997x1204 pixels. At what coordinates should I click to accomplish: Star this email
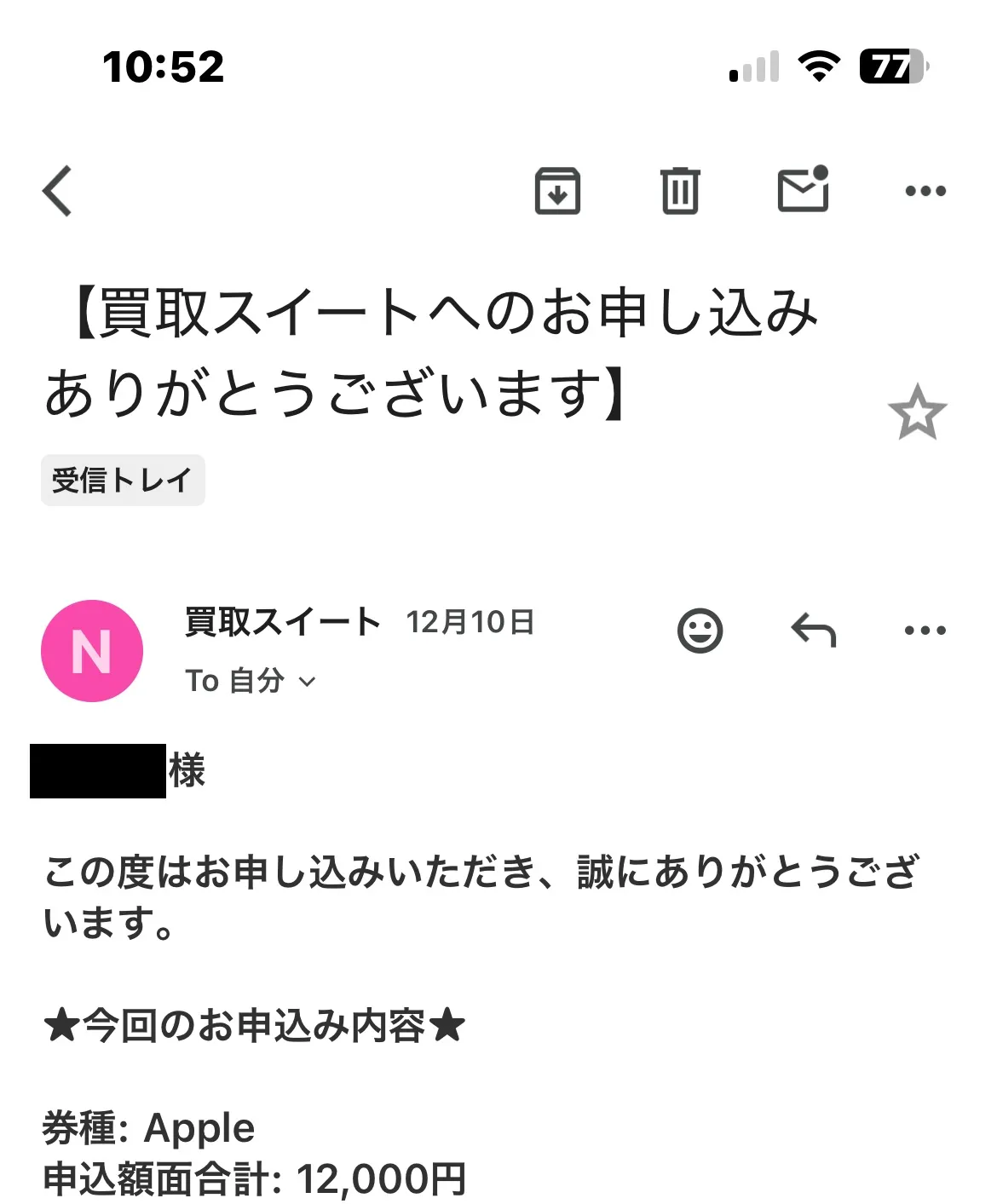[917, 412]
